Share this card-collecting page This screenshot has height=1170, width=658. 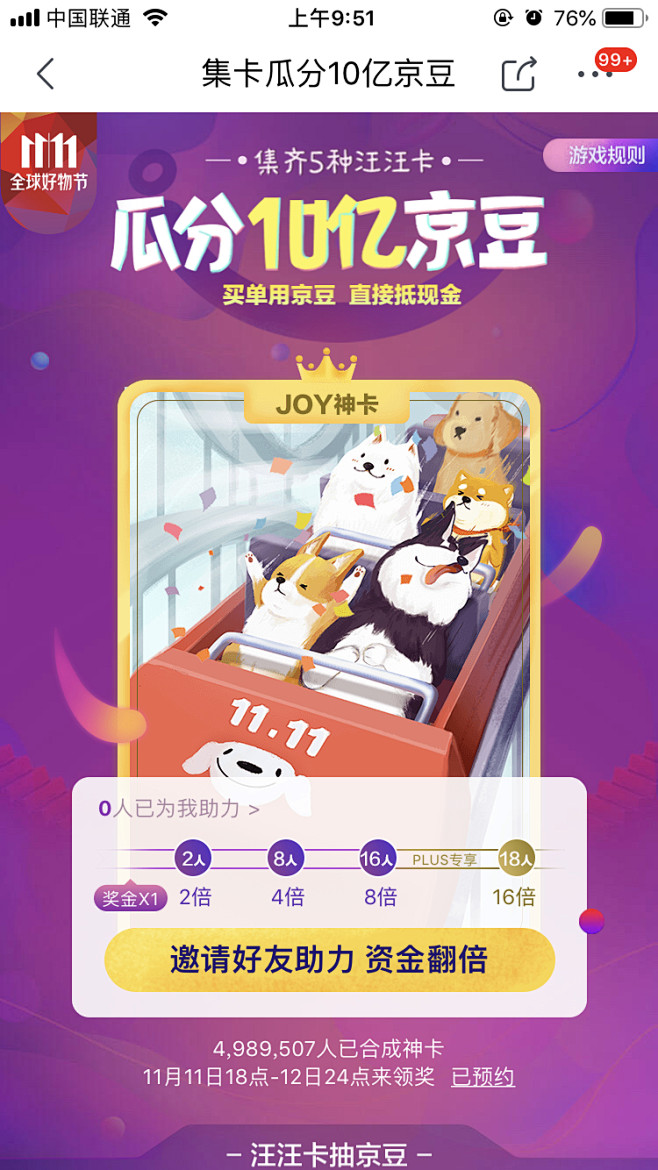coord(518,75)
